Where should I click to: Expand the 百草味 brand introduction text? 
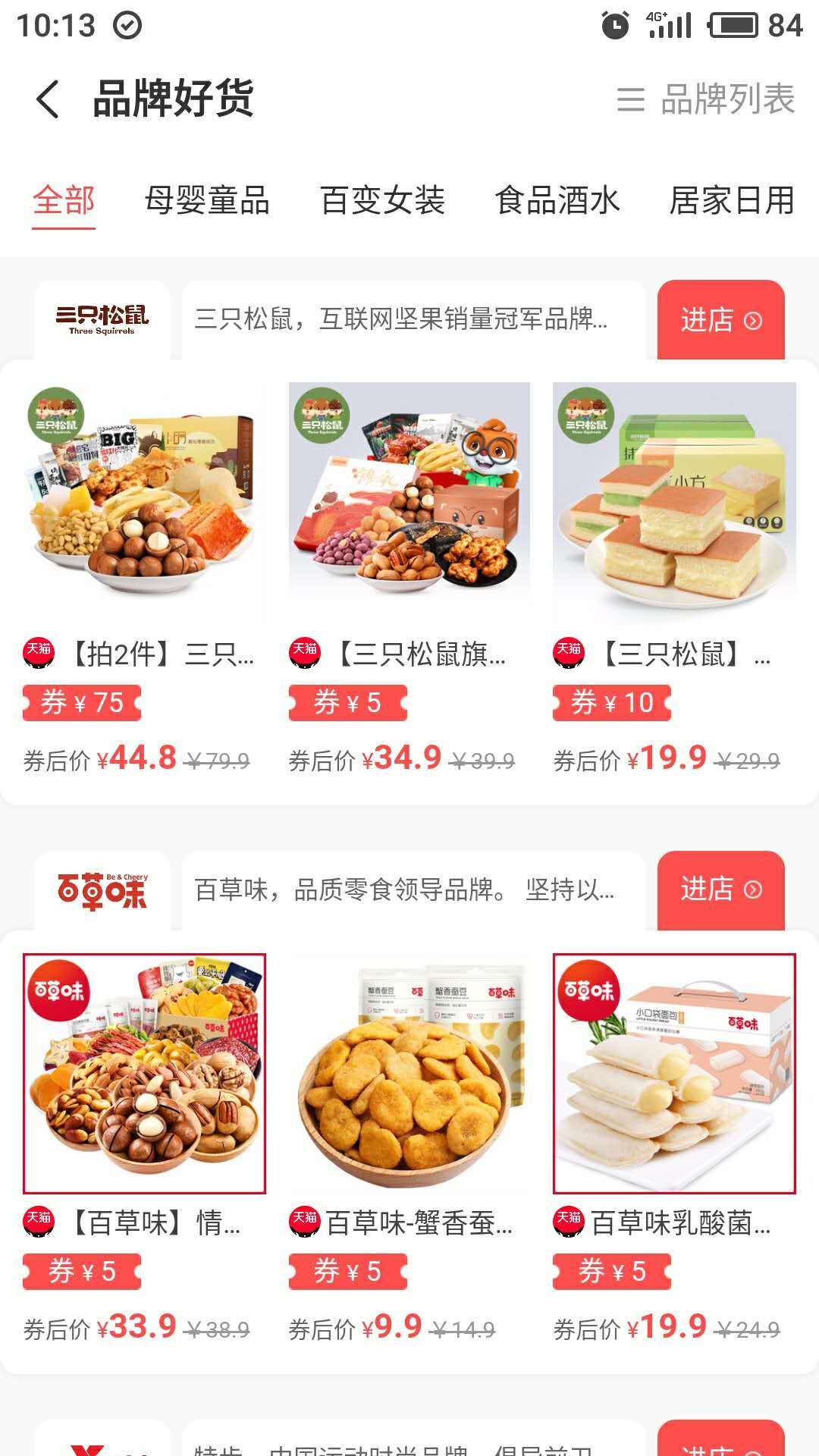[x=402, y=890]
